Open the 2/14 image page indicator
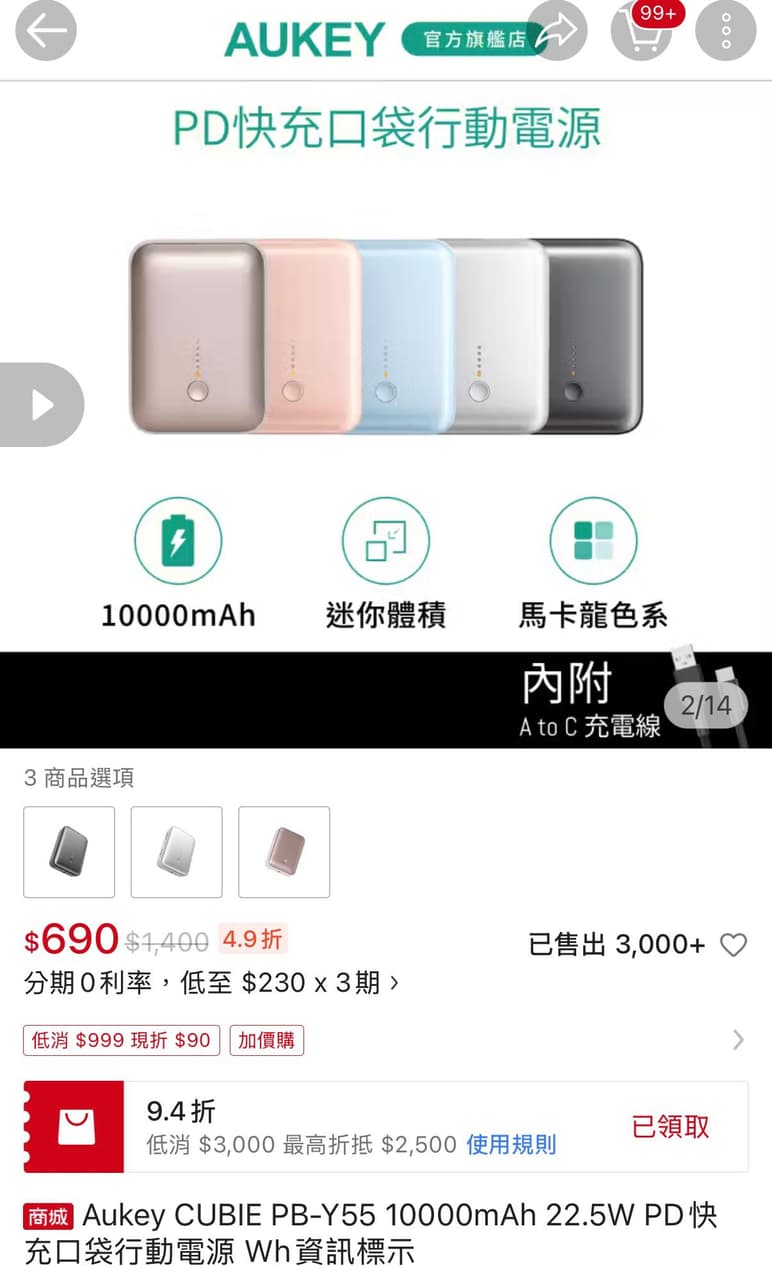The height and width of the screenshot is (1280, 772). (706, 706)
